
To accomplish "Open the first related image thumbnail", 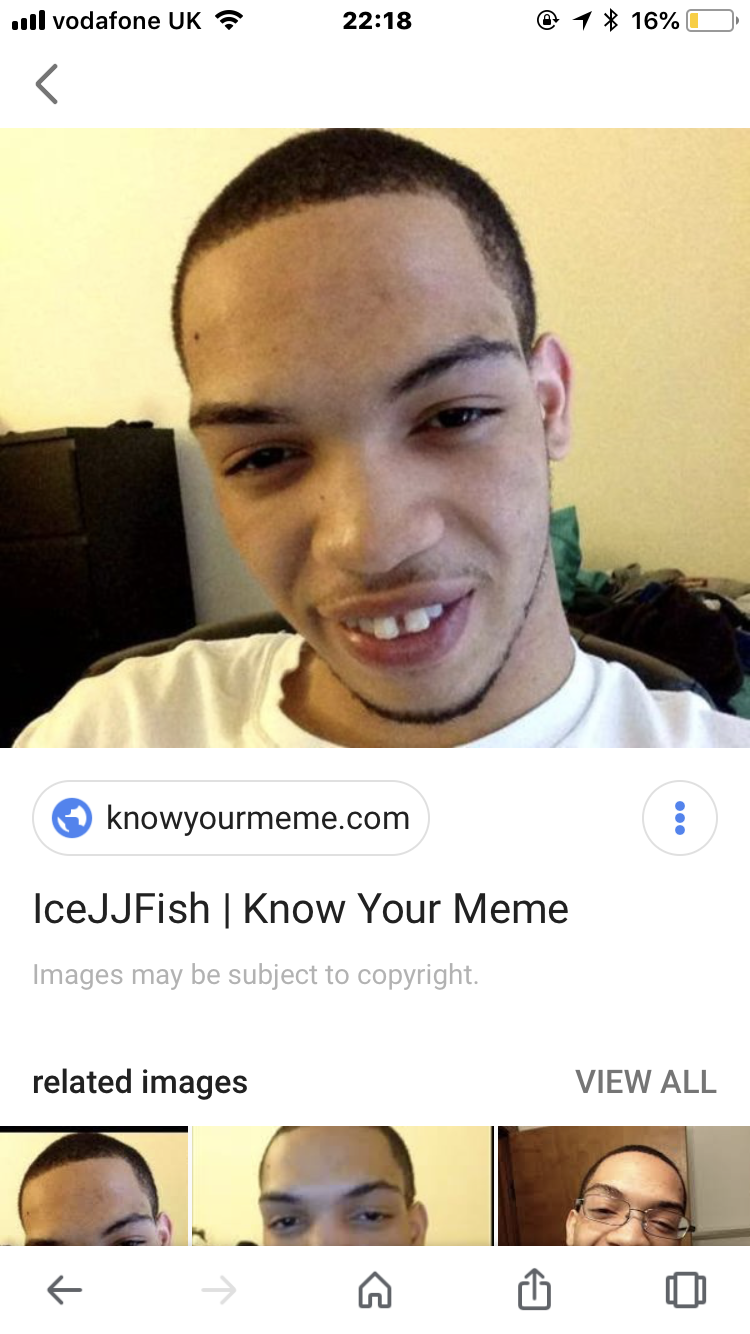I will click(x=94, y=1187).
